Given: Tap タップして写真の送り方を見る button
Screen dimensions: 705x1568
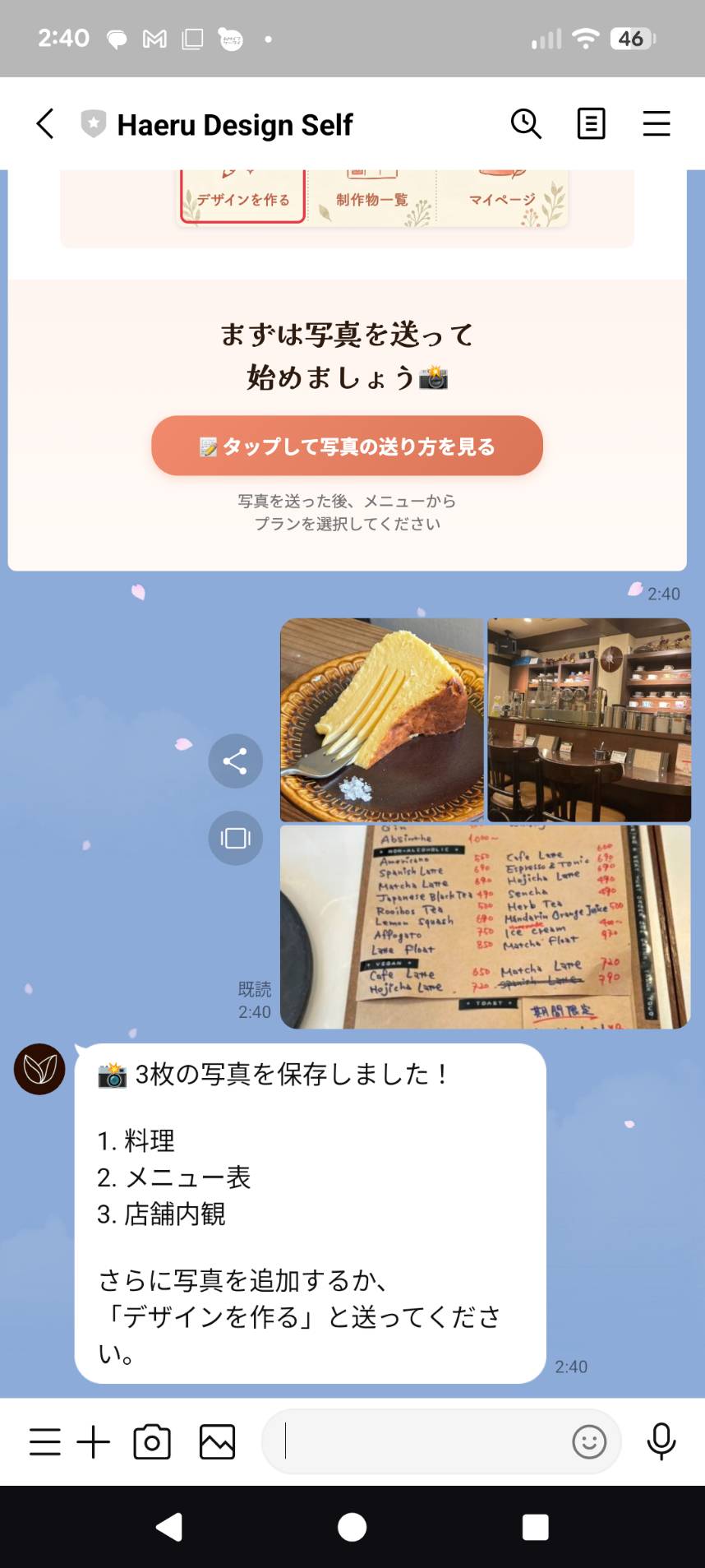Looking at the screenshot, I should pos(346,446).
